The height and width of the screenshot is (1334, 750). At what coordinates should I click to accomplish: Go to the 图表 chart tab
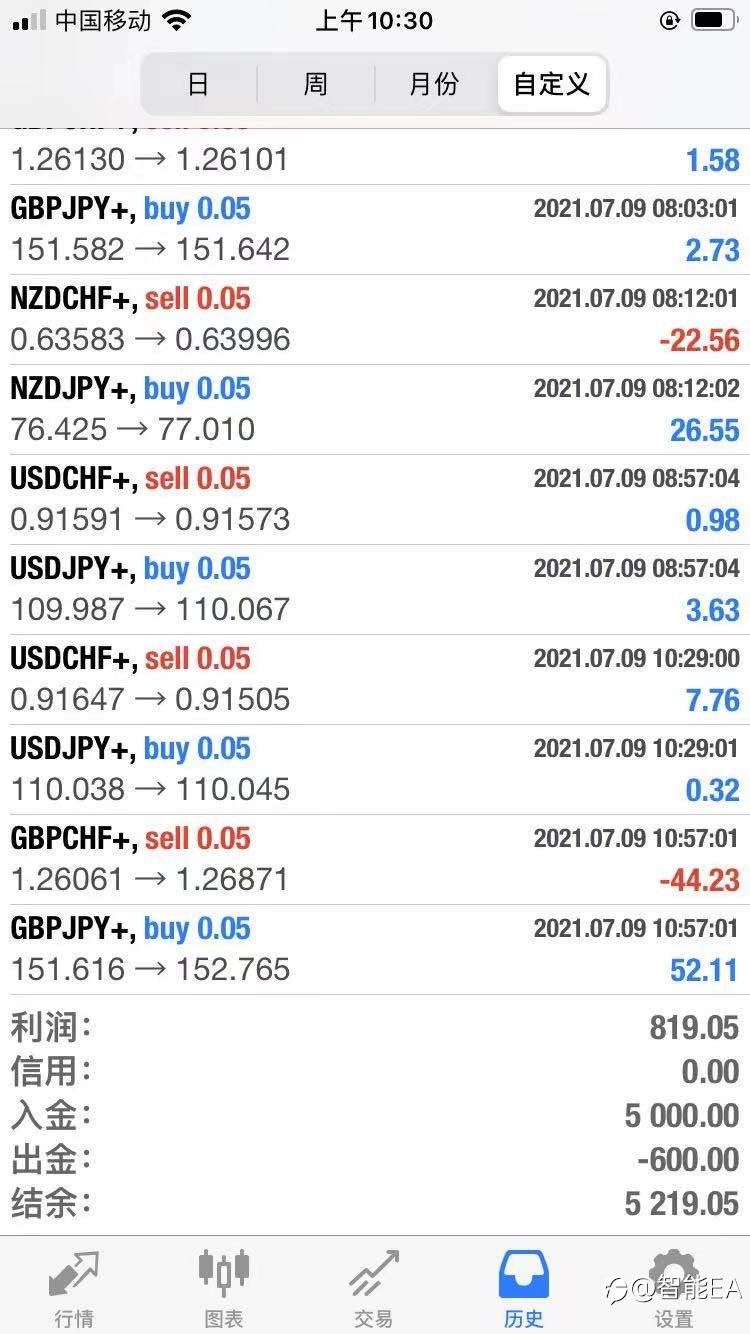click(224, 1288)
